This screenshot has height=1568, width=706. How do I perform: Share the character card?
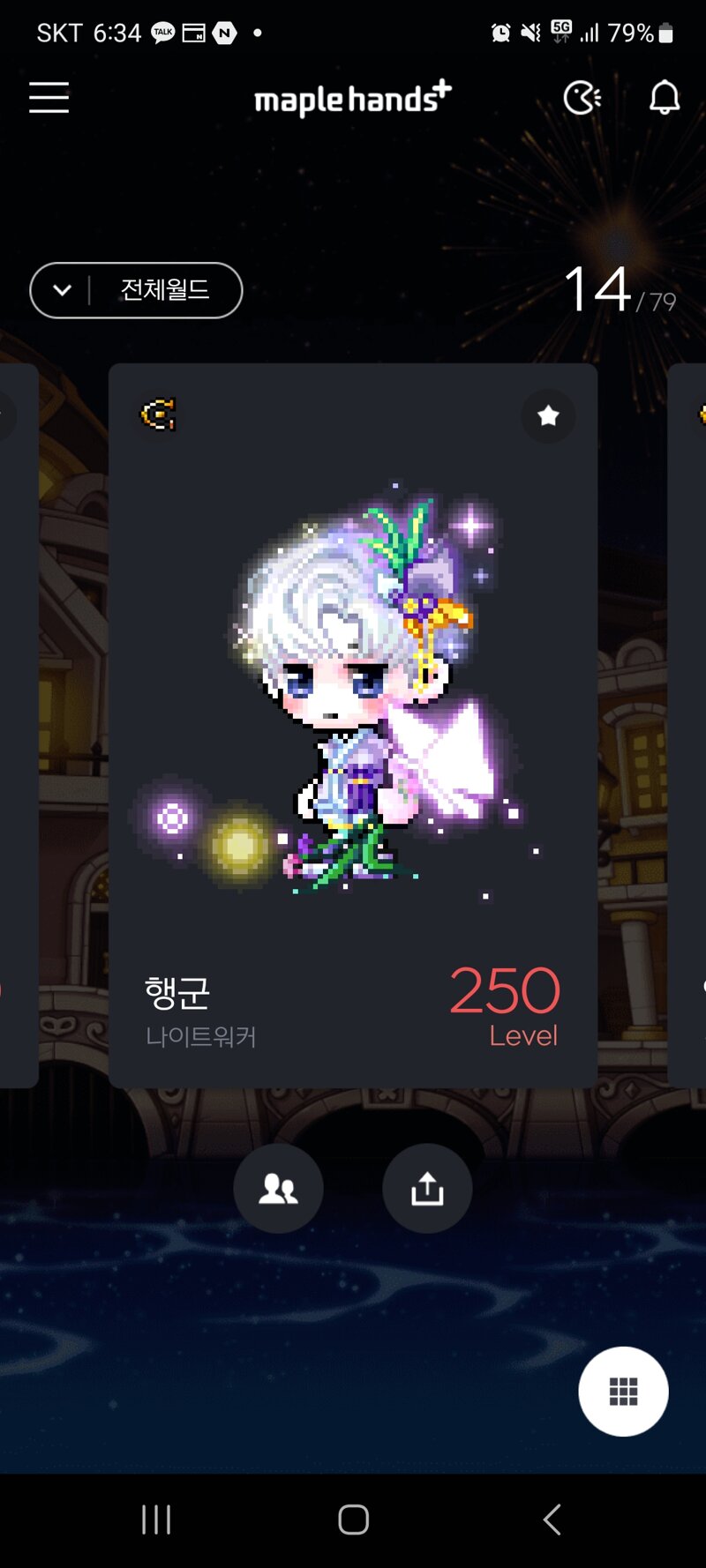point(427,1188)
